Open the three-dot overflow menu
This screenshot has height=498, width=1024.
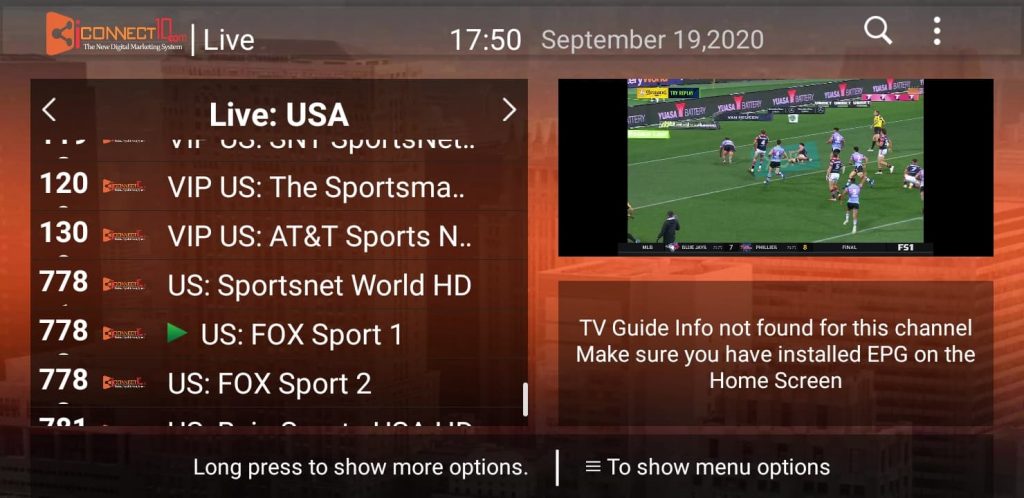[936, 31]
